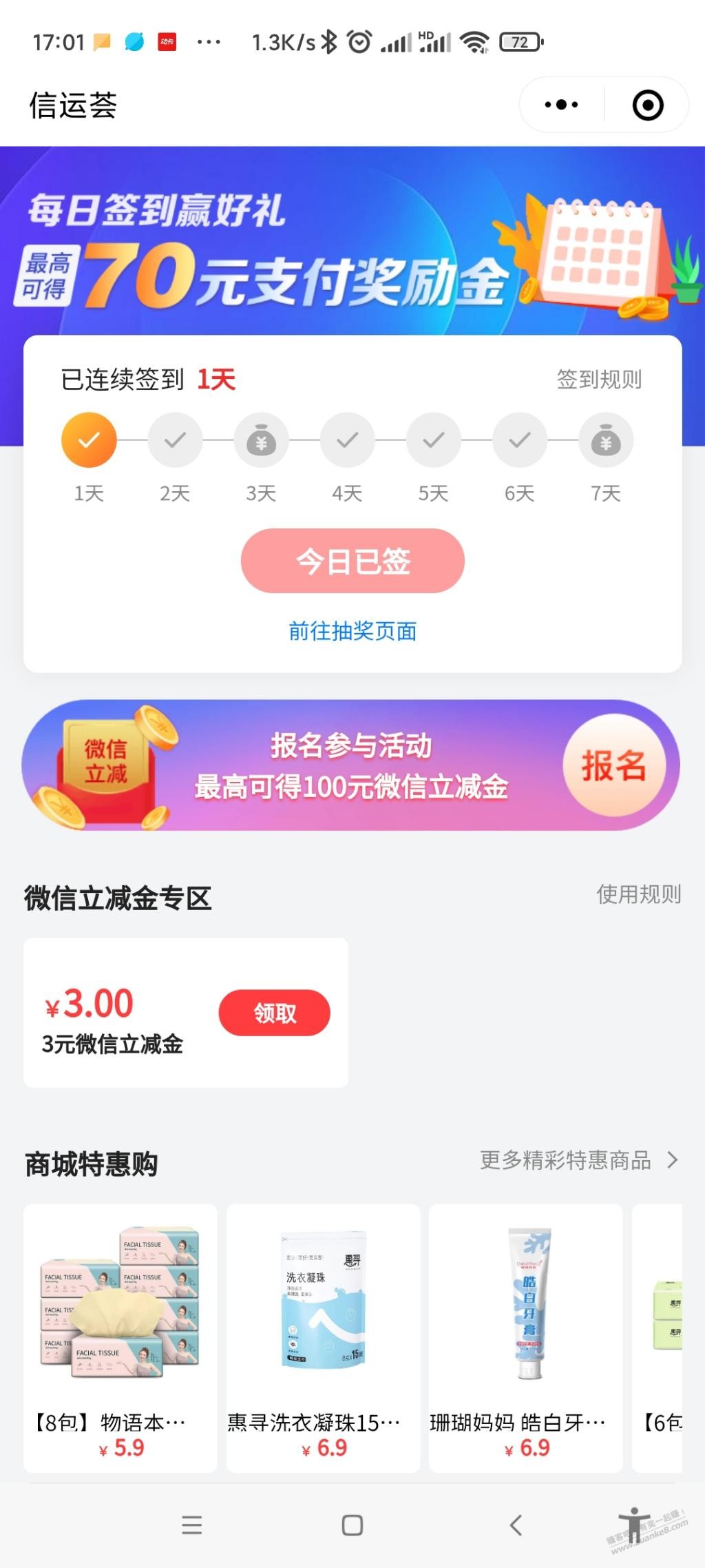Tap the 今日已签 sign-in button
This screenshot has width=705, height=1568.
click(x=352, y=561)
